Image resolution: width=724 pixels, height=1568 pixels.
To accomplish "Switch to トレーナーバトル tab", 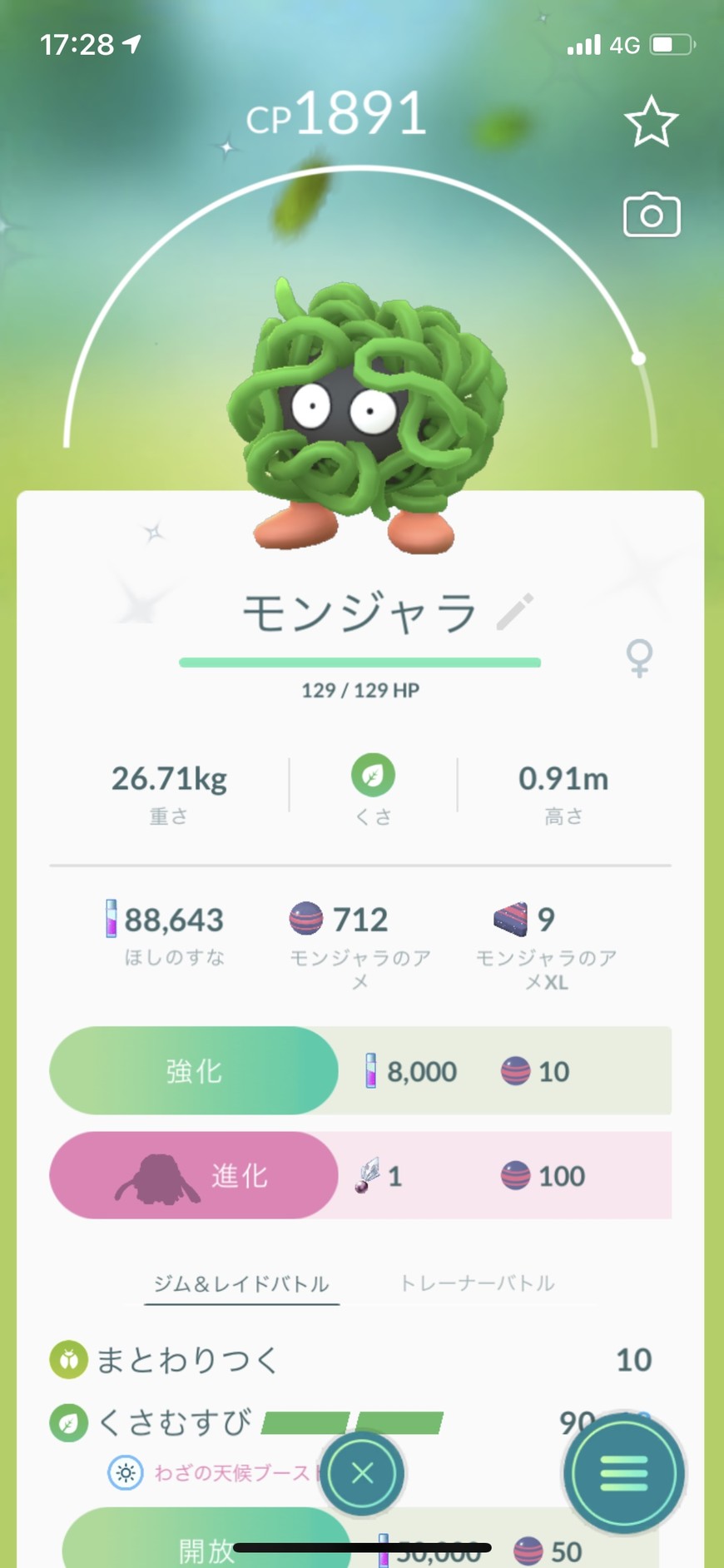I will (x=477, y=1283).
